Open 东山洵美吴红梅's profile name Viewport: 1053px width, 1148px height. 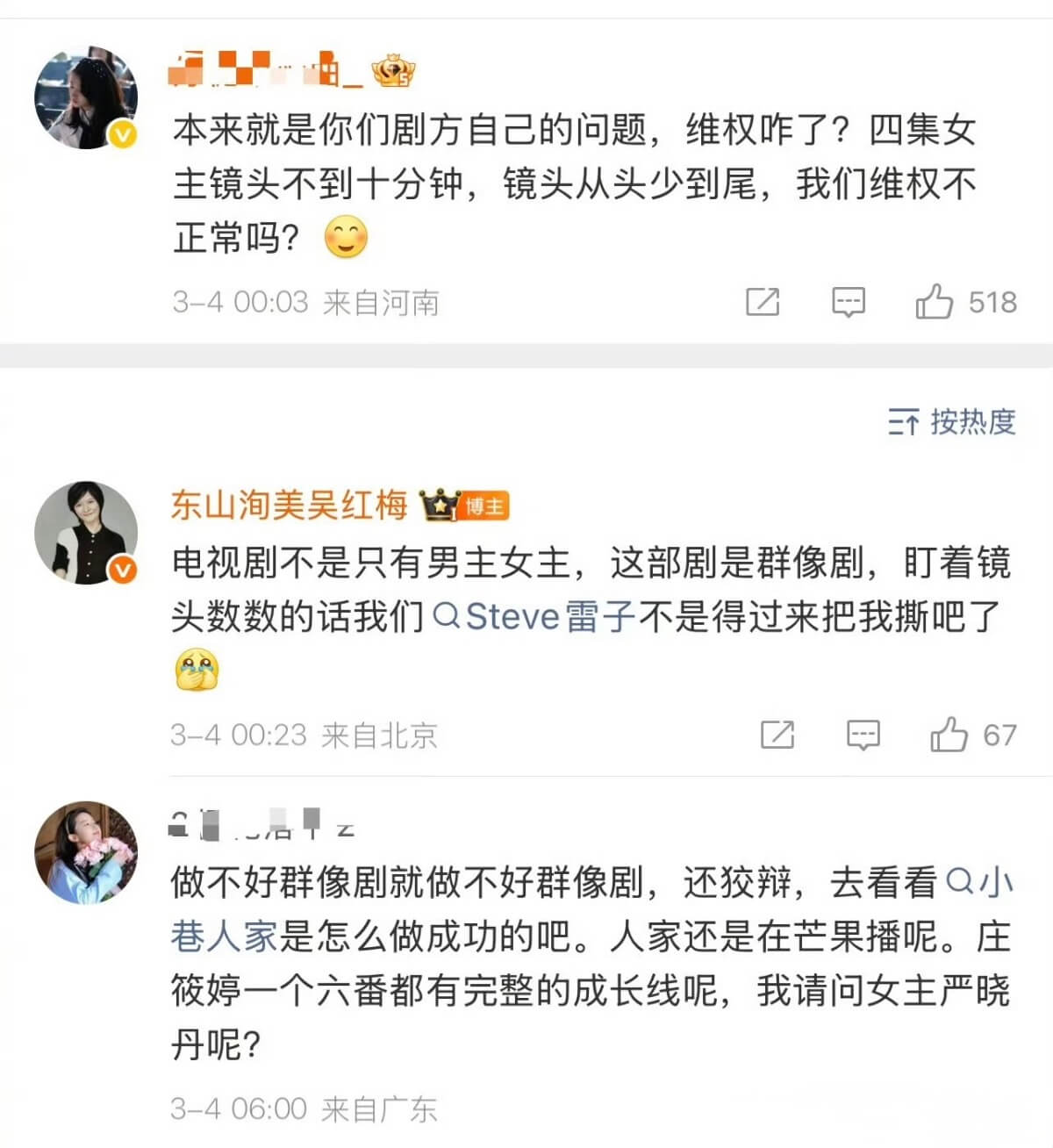[290, 505]
